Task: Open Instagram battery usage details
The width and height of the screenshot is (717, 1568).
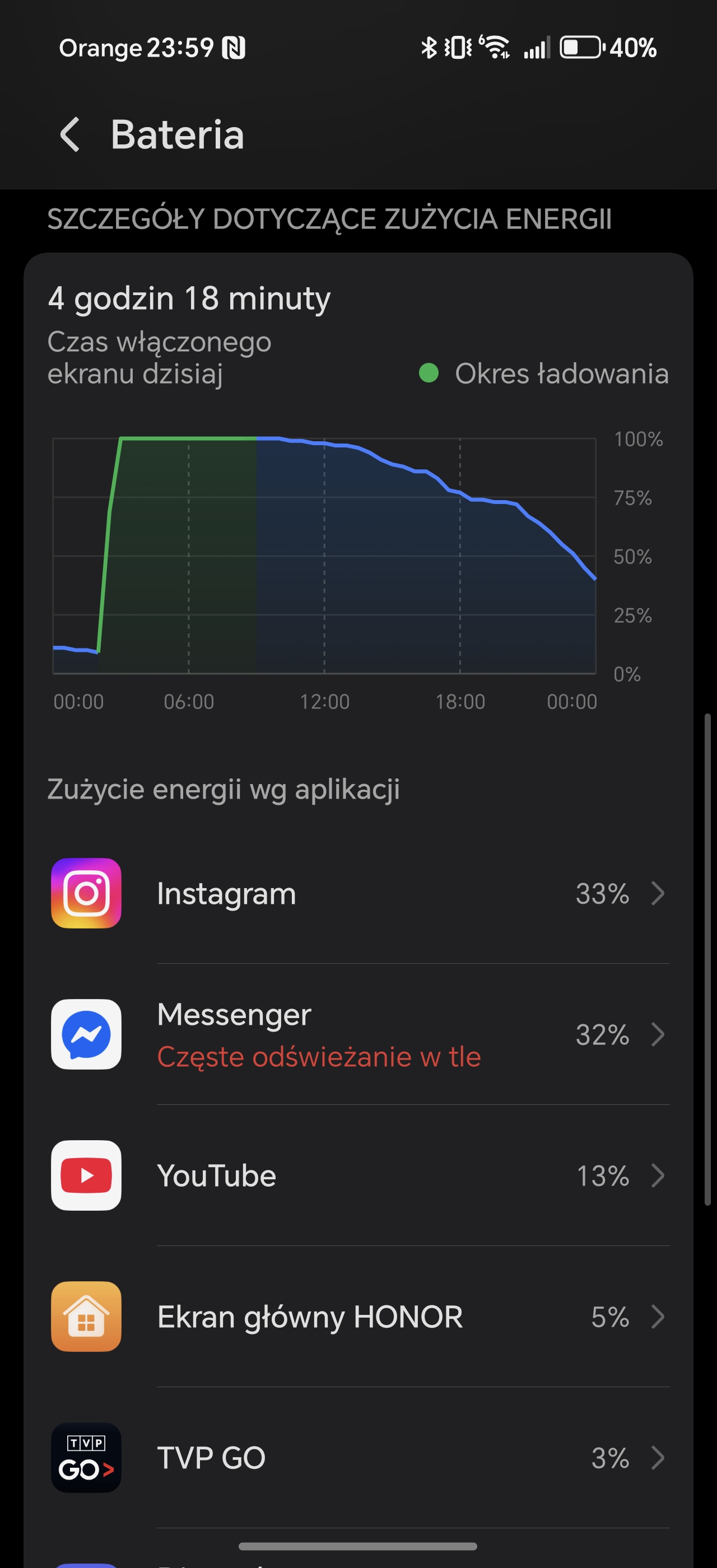Action: (358, 893)
